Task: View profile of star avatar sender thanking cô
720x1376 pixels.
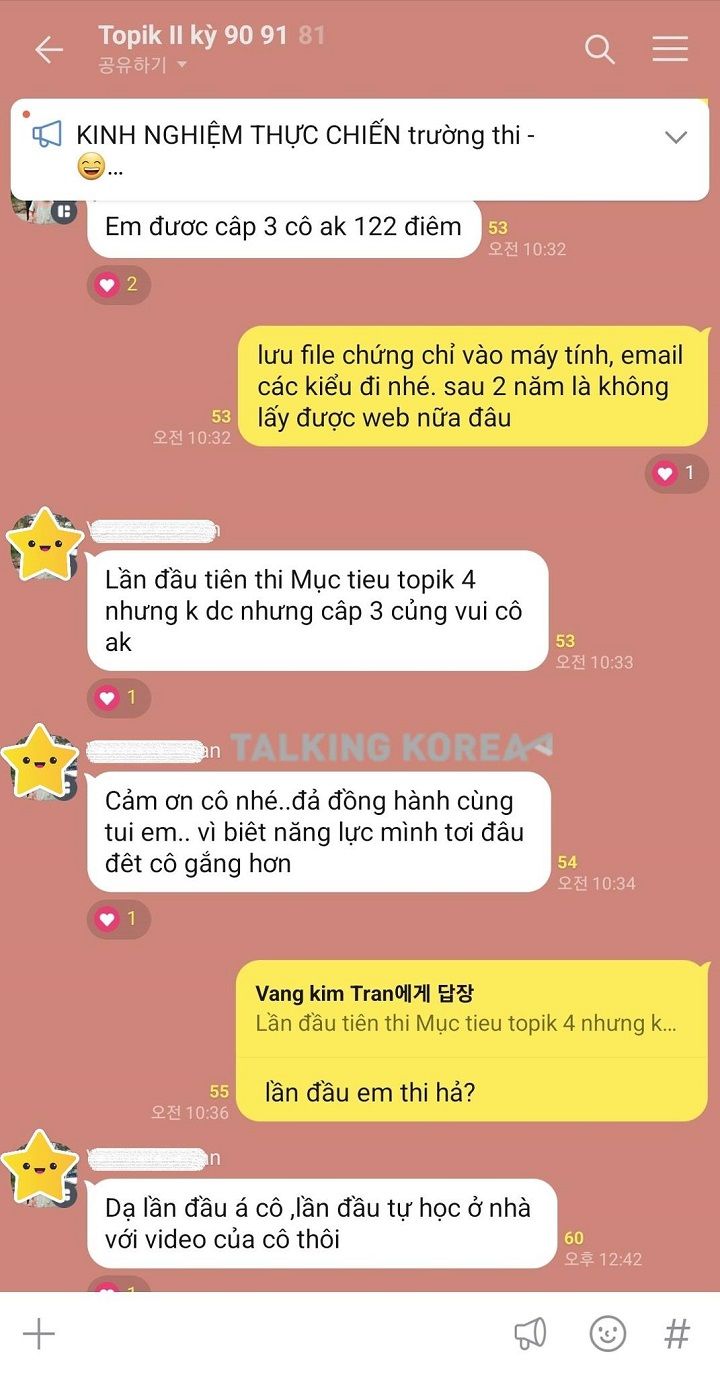Action: coord(40,762)
